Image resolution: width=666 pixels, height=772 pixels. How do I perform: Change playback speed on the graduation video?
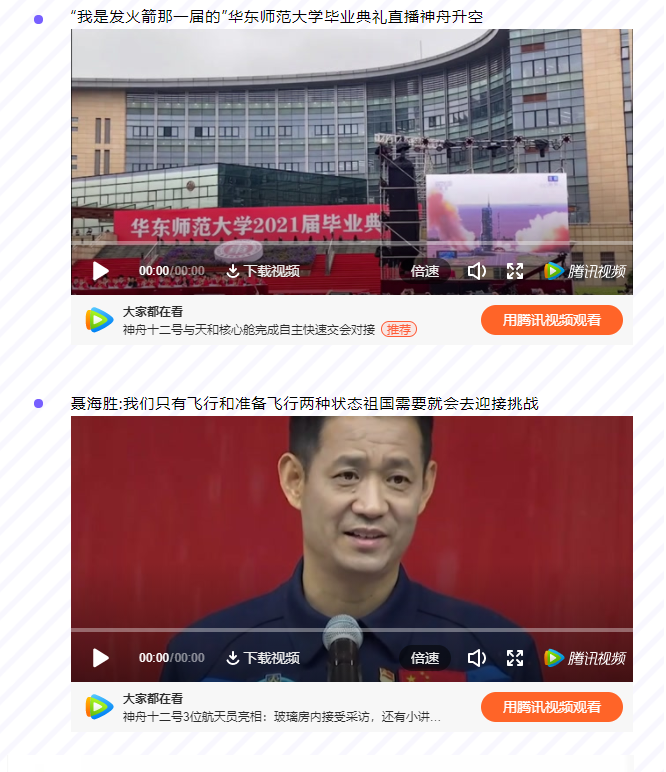coord(425,271)
